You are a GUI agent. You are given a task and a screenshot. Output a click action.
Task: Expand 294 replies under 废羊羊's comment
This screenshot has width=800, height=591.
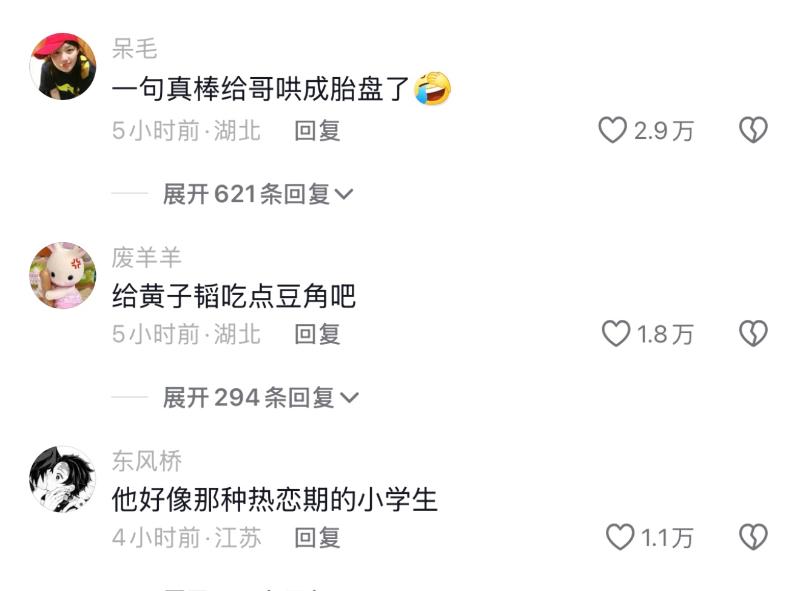click(260, 398)
